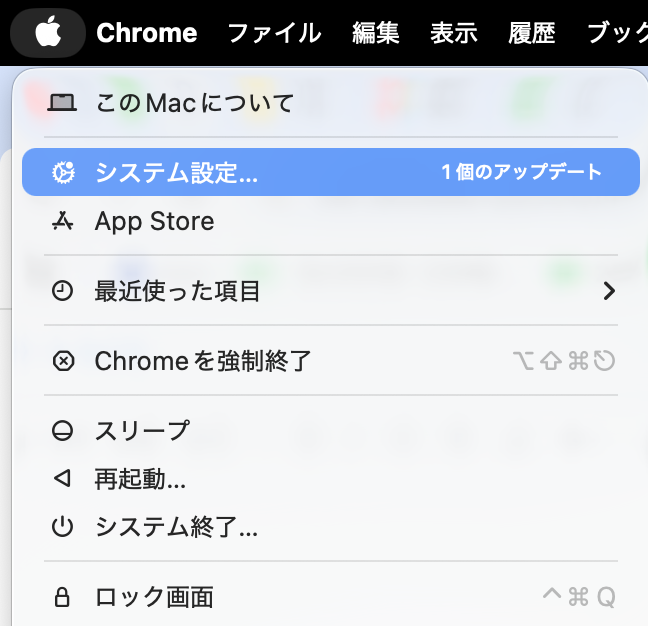Open the 履歴 menu
The width and height of the screenshot is (648, 626).
click(x=531, y=33)
